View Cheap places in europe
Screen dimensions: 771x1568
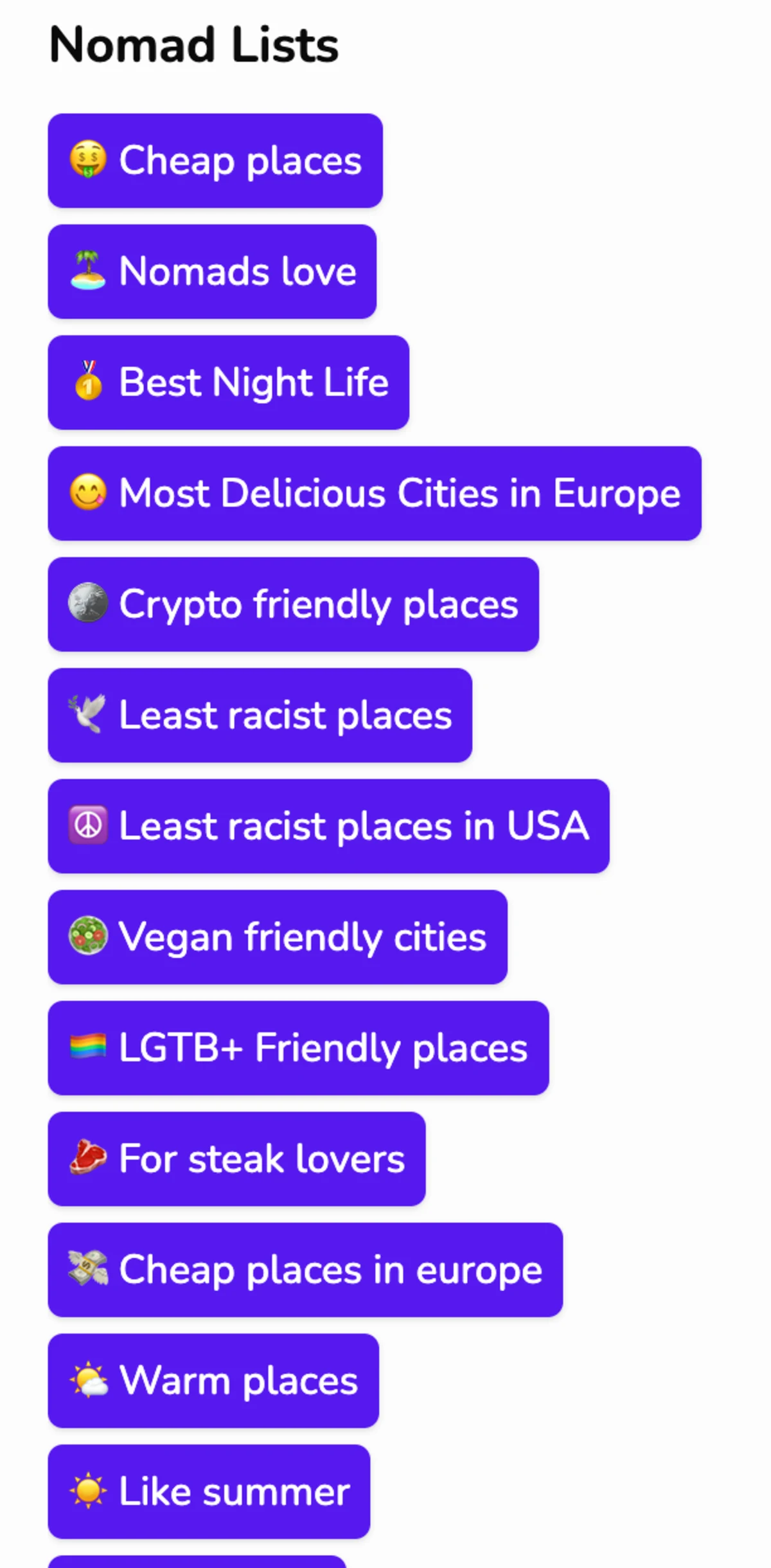pos(305,1270)
